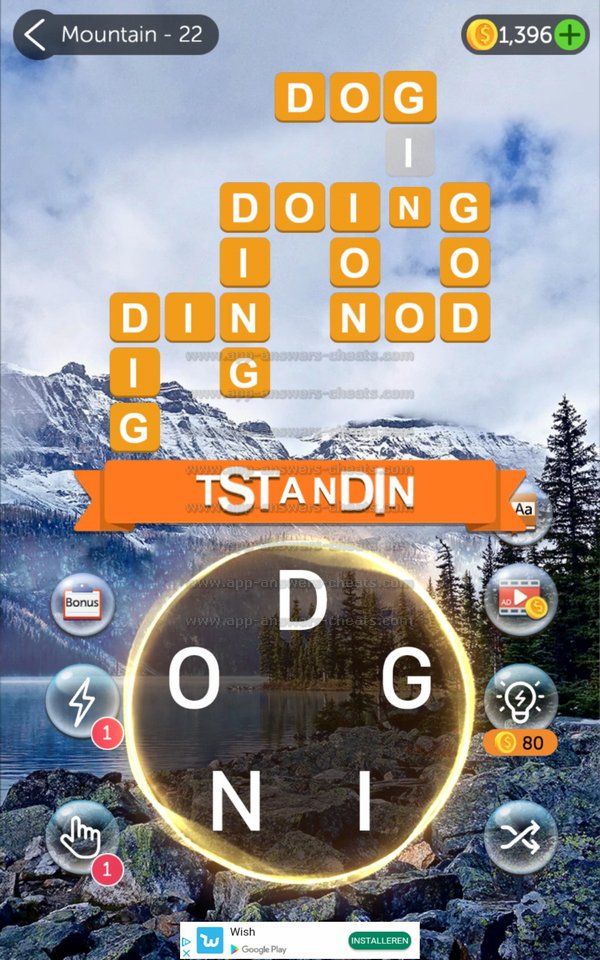Select the letter G in the wheel
The image size is (600, 960).
click(407, 684)
